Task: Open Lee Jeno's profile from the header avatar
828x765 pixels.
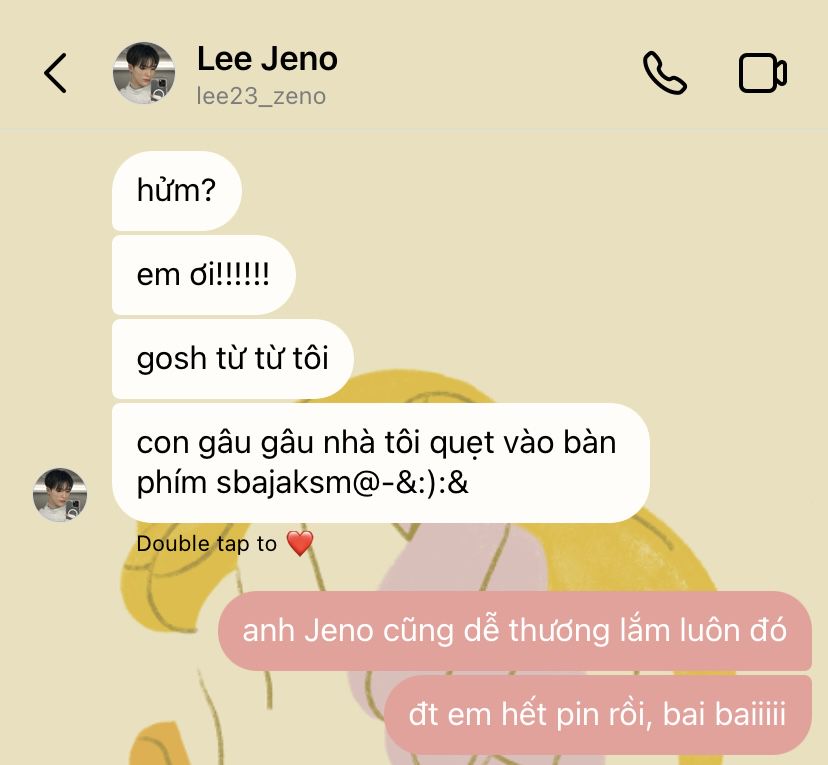Action: [144, 74]
